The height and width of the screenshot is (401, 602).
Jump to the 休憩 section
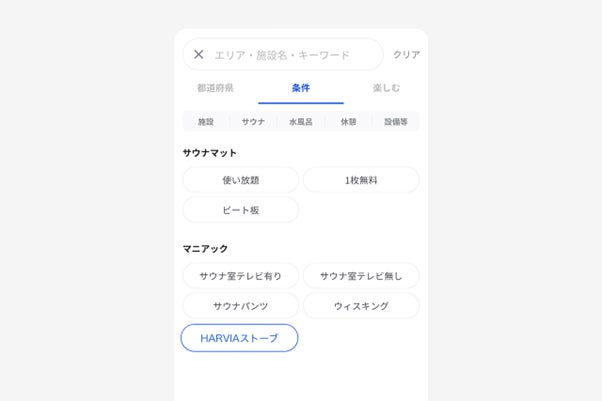coord(348,122)
